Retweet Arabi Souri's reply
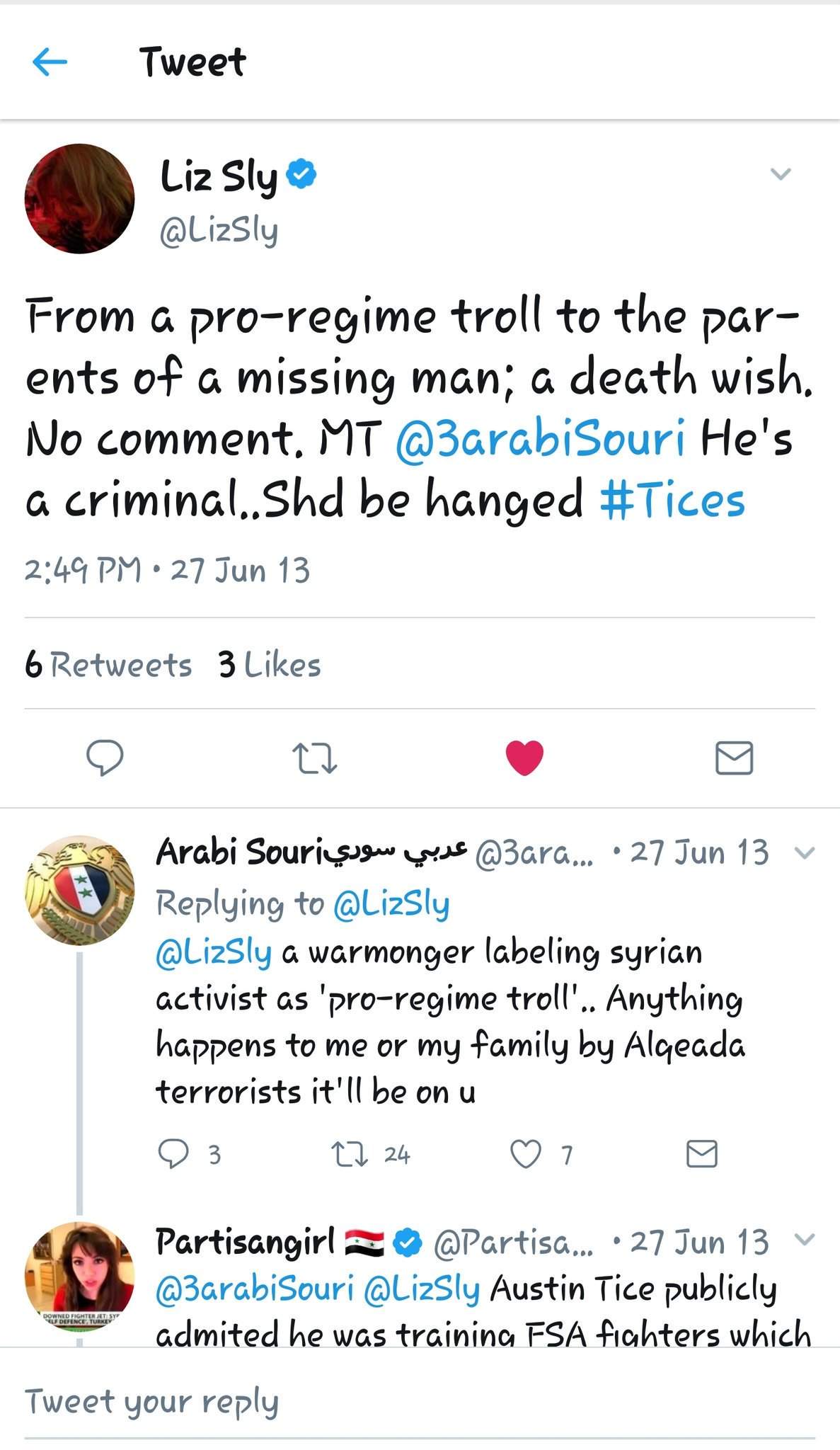The width and height of the screenshot is (840, 1450). coord(350,1154)
